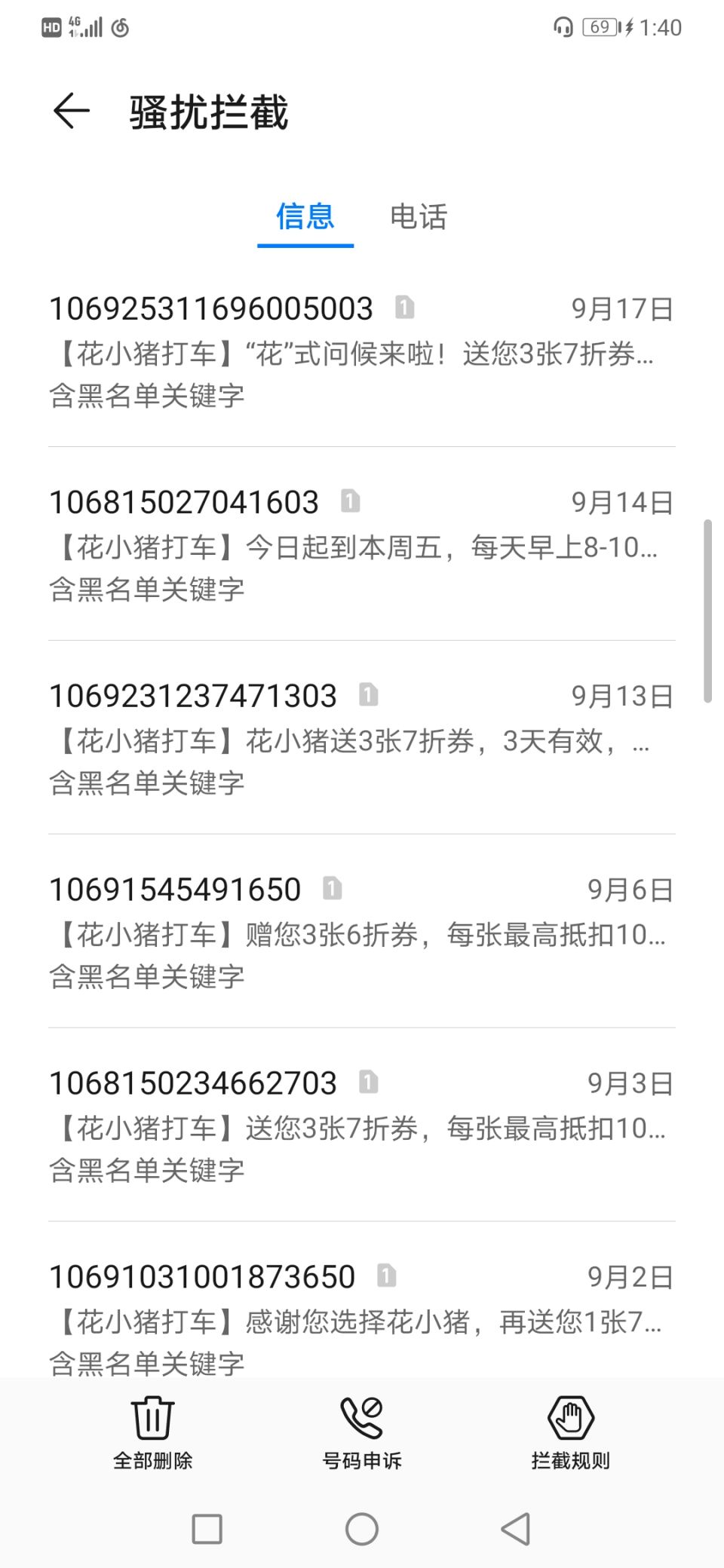
Task: Open blocked message from 106925311696005003
Action: [360, 351]
